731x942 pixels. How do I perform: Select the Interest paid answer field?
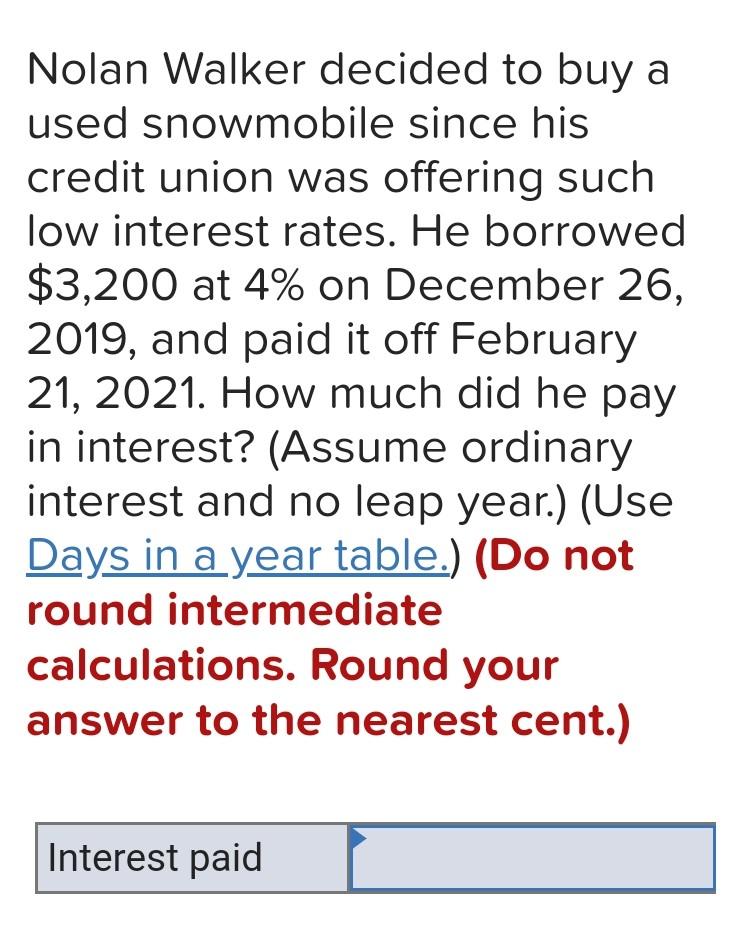click(x=532, y=857)
